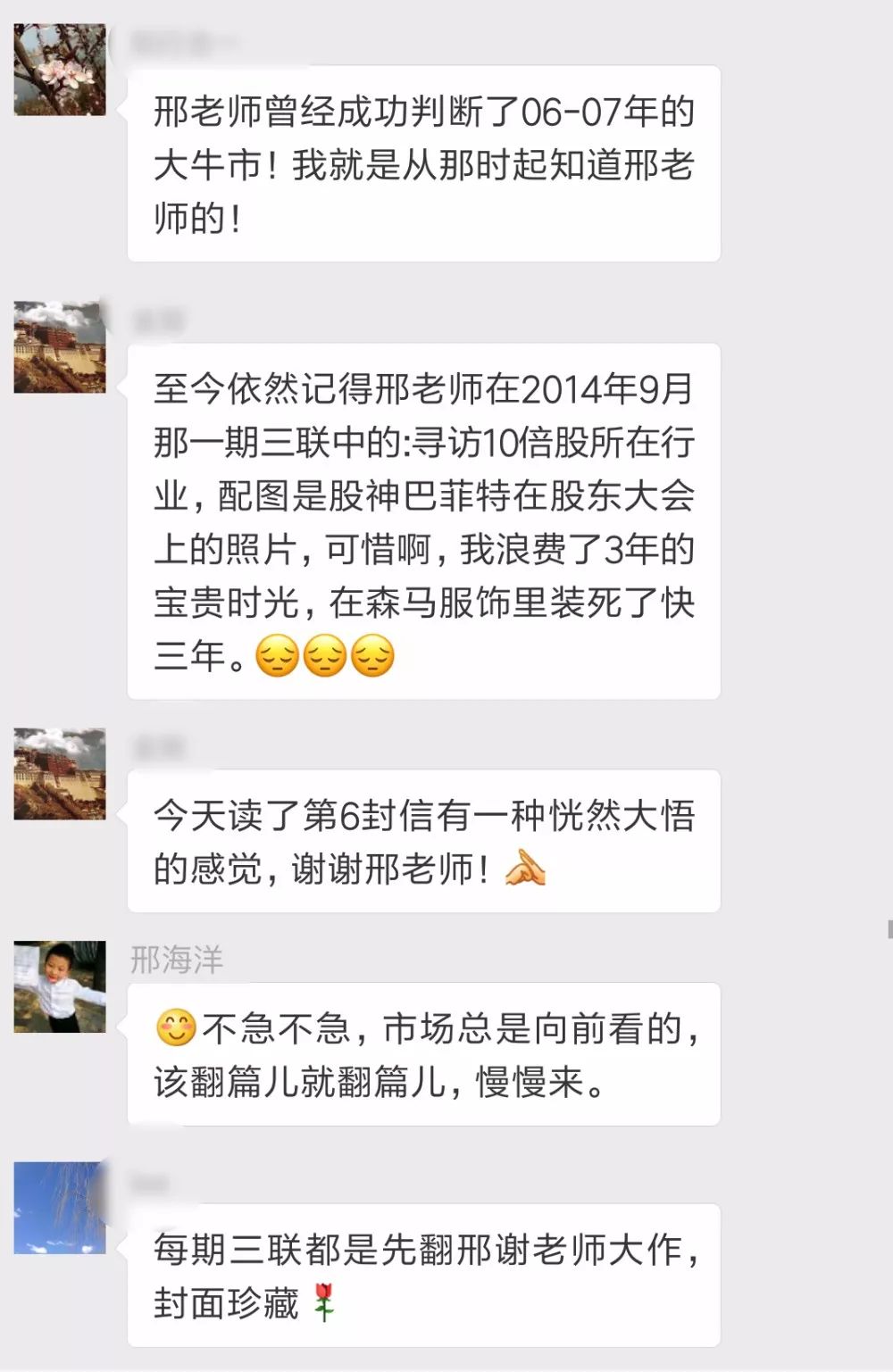View the sender's avatar beside the 第6封信 message
This screenshot has height=1372, width=893.
[x=60, y=774]
